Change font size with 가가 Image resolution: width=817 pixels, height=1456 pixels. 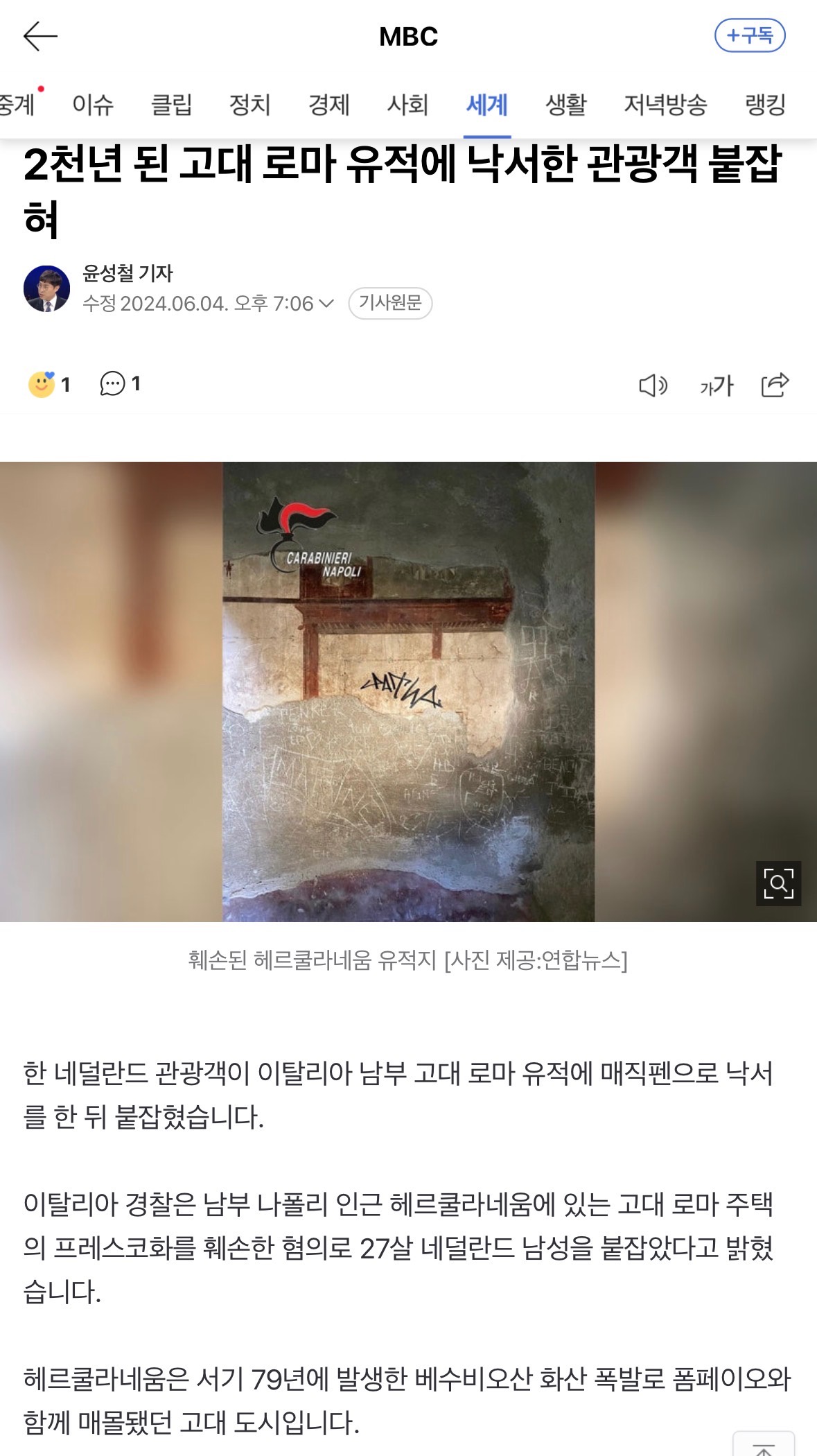pos(716,385)
